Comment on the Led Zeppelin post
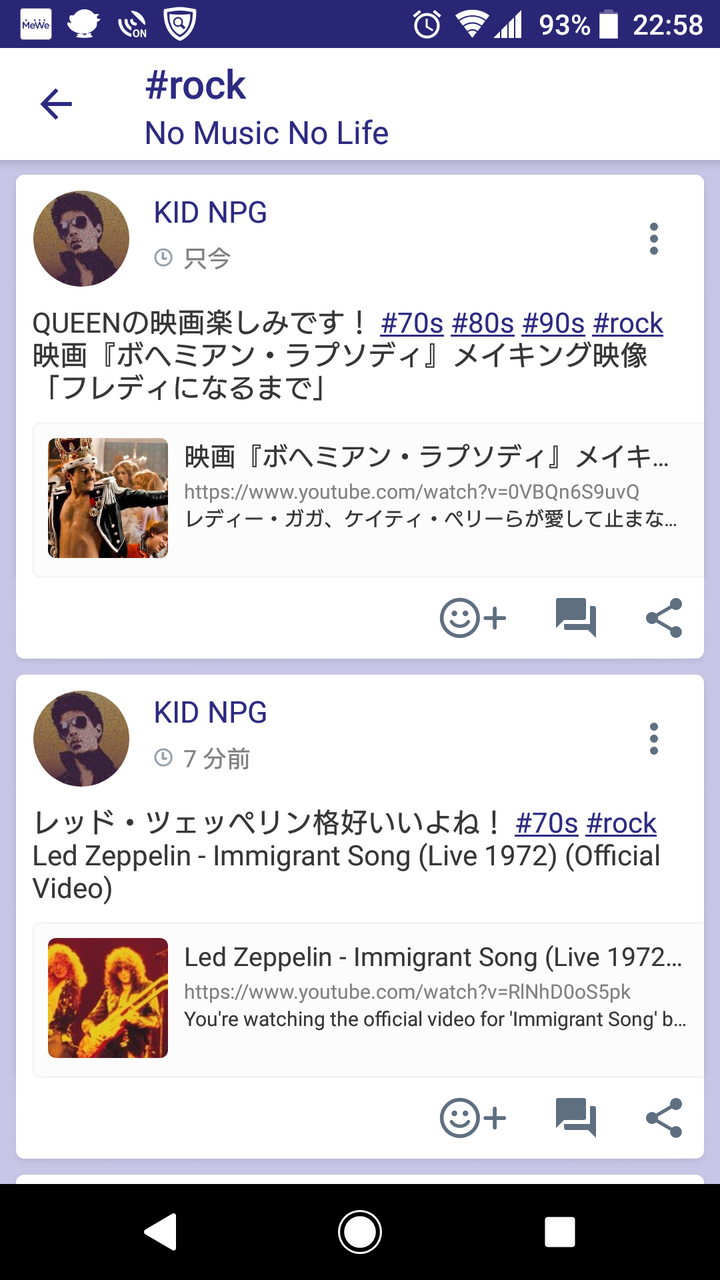 click(576, 1118)
